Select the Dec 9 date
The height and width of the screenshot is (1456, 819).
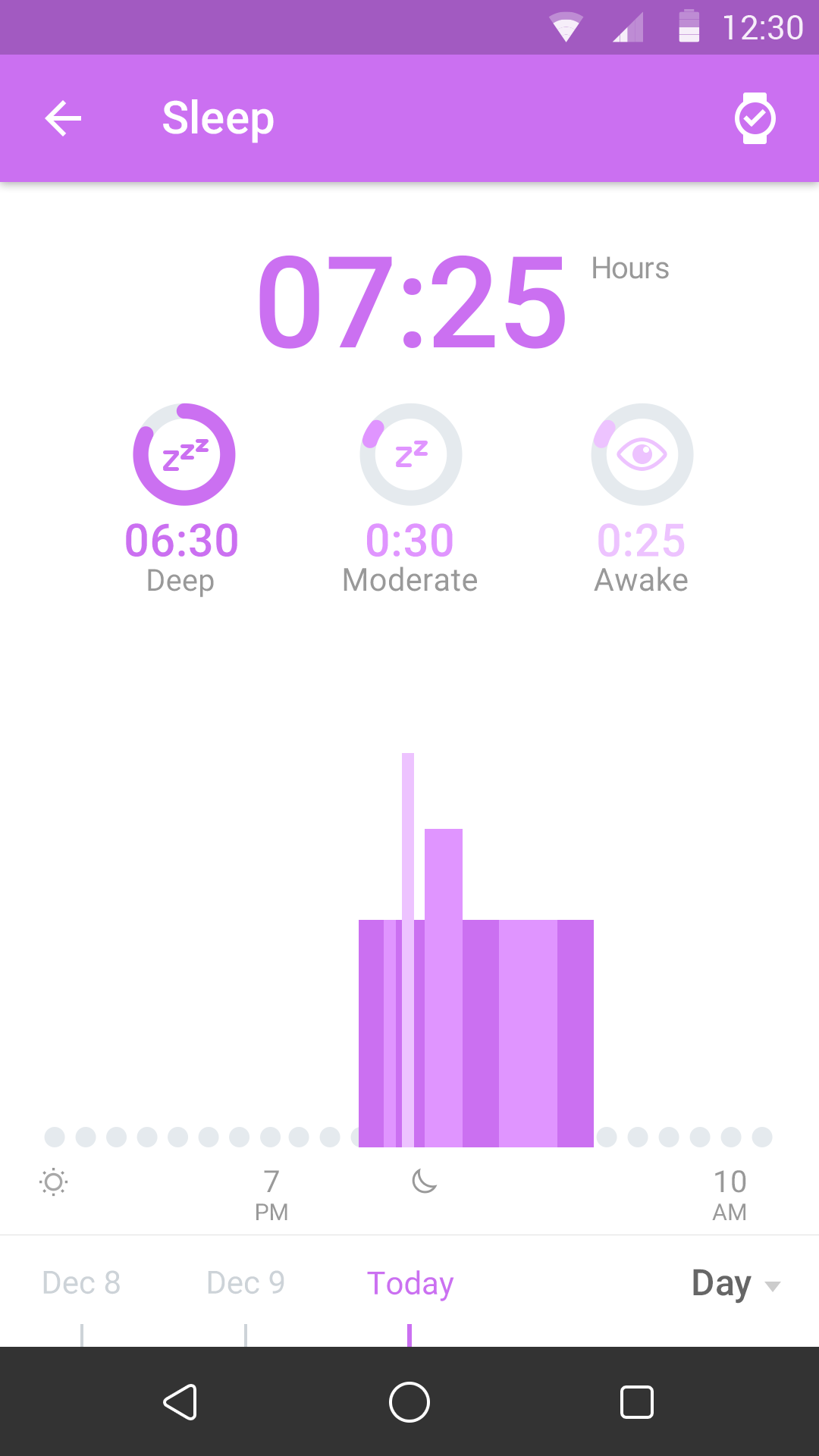[x=246, y=1283]
